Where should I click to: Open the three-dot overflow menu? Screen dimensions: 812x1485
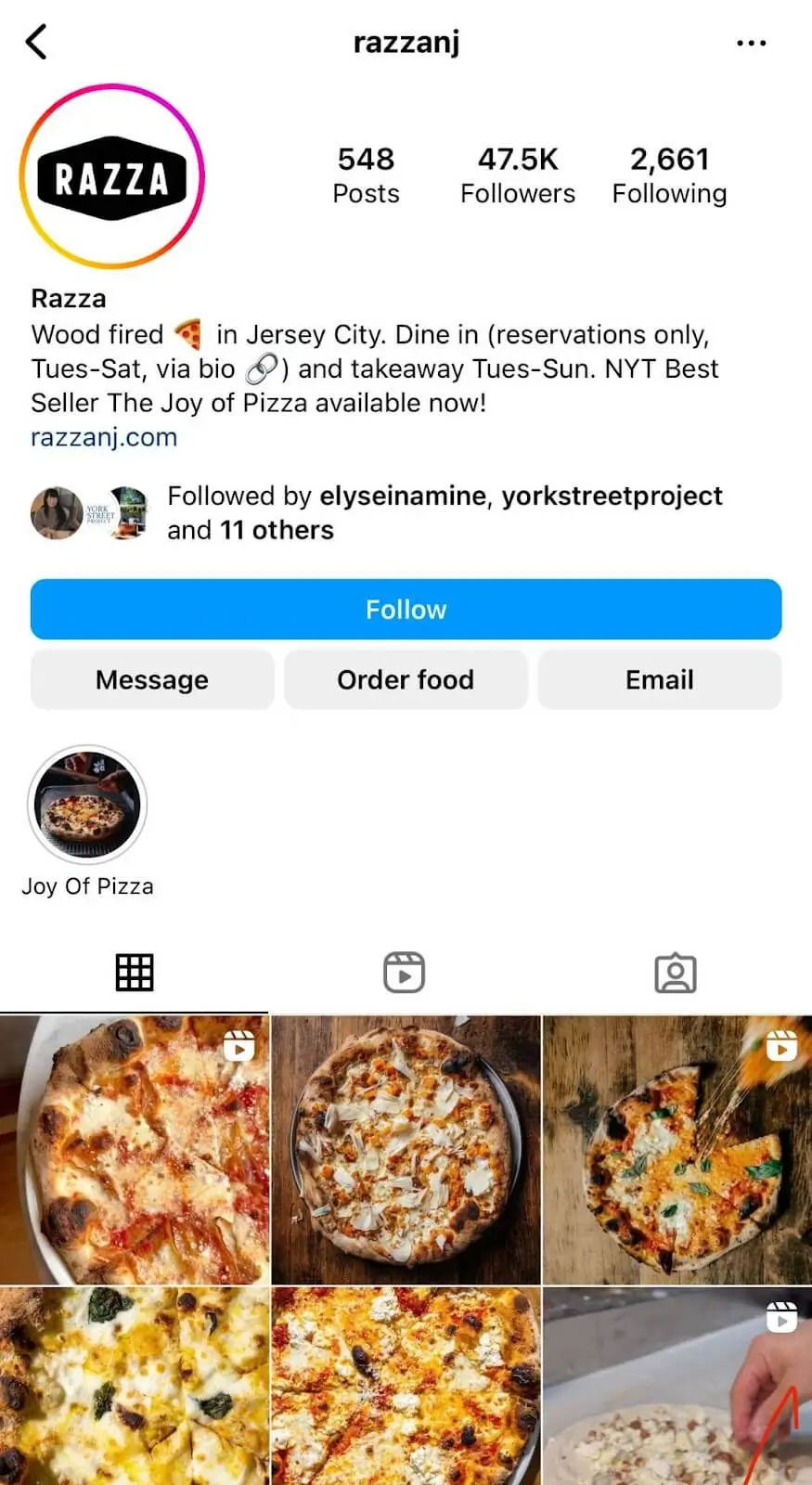pyautogui.click(x=751, y=43)
